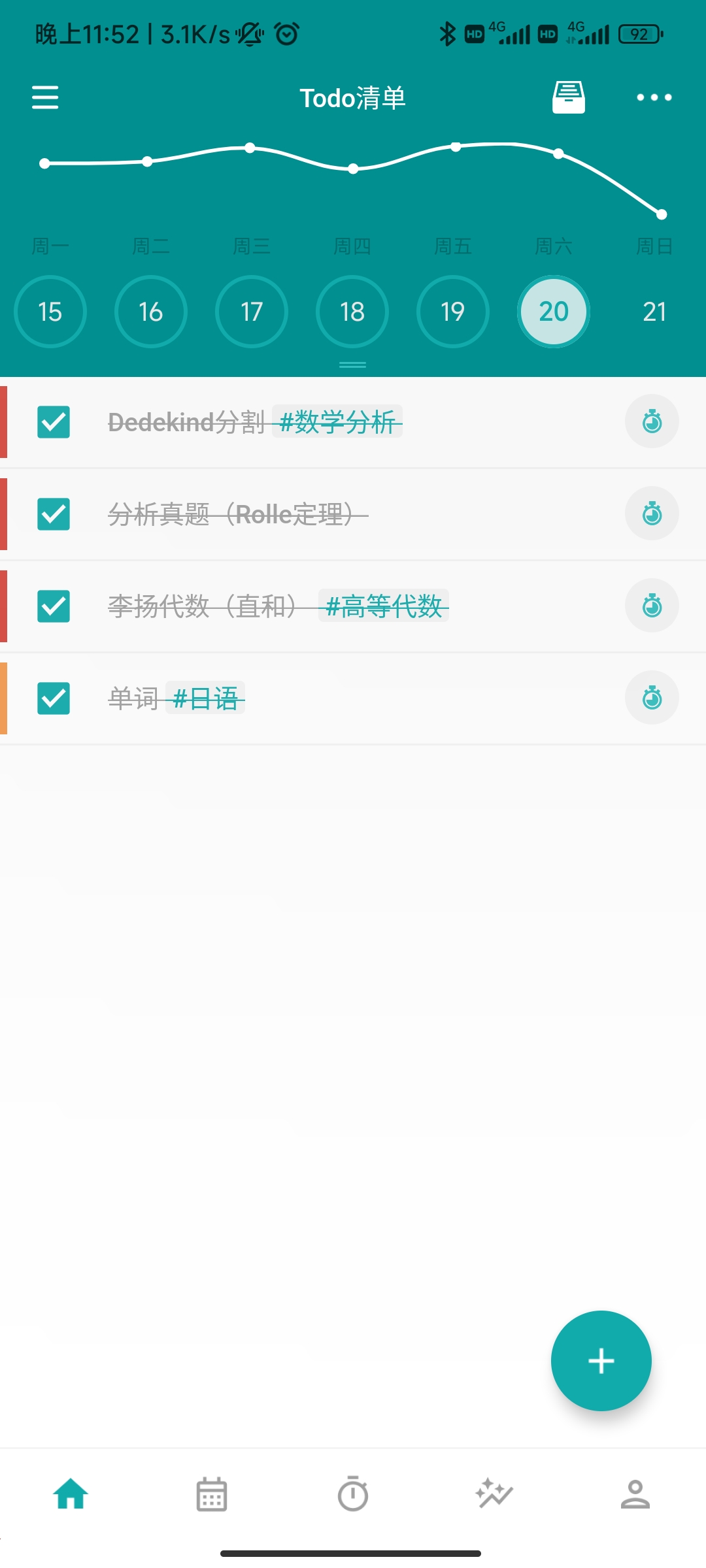The width and height of the screenshot is (706, 1568).
Task: Open the three-dot overflow menu
Action: coord(654,97)
